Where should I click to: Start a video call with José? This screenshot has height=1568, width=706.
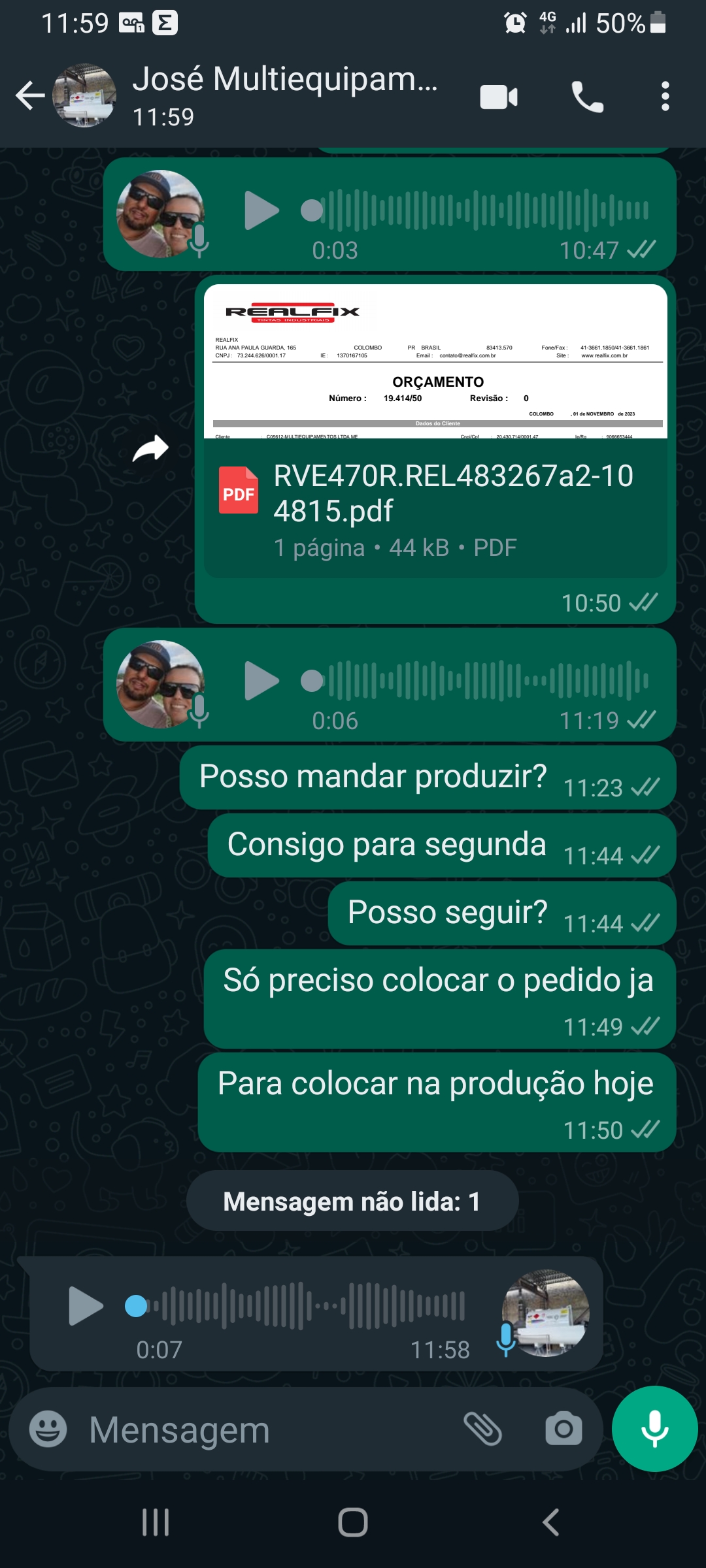499,97
